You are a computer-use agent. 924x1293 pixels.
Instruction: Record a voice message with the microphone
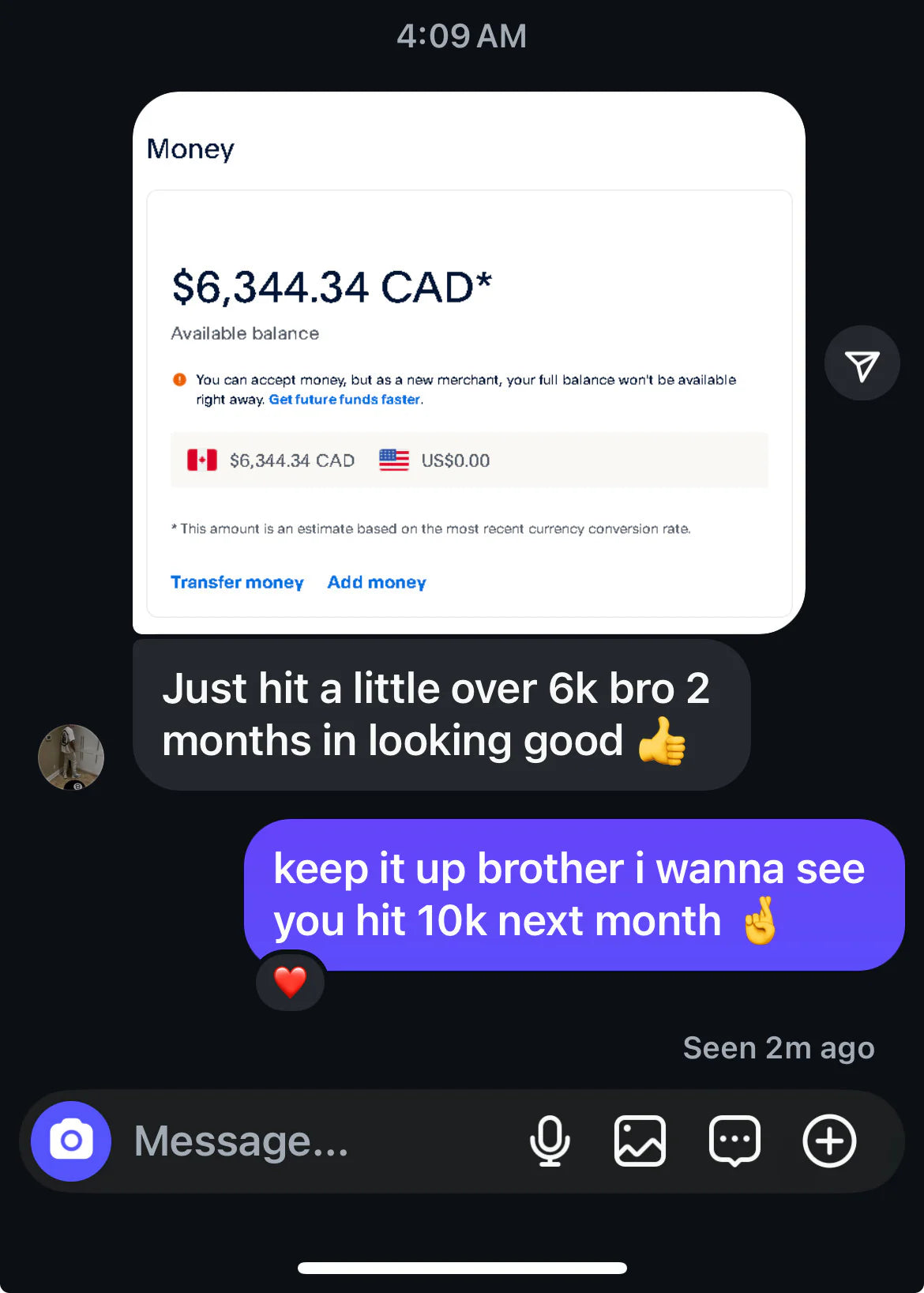pyautogui.click(x=550, y=1141)
